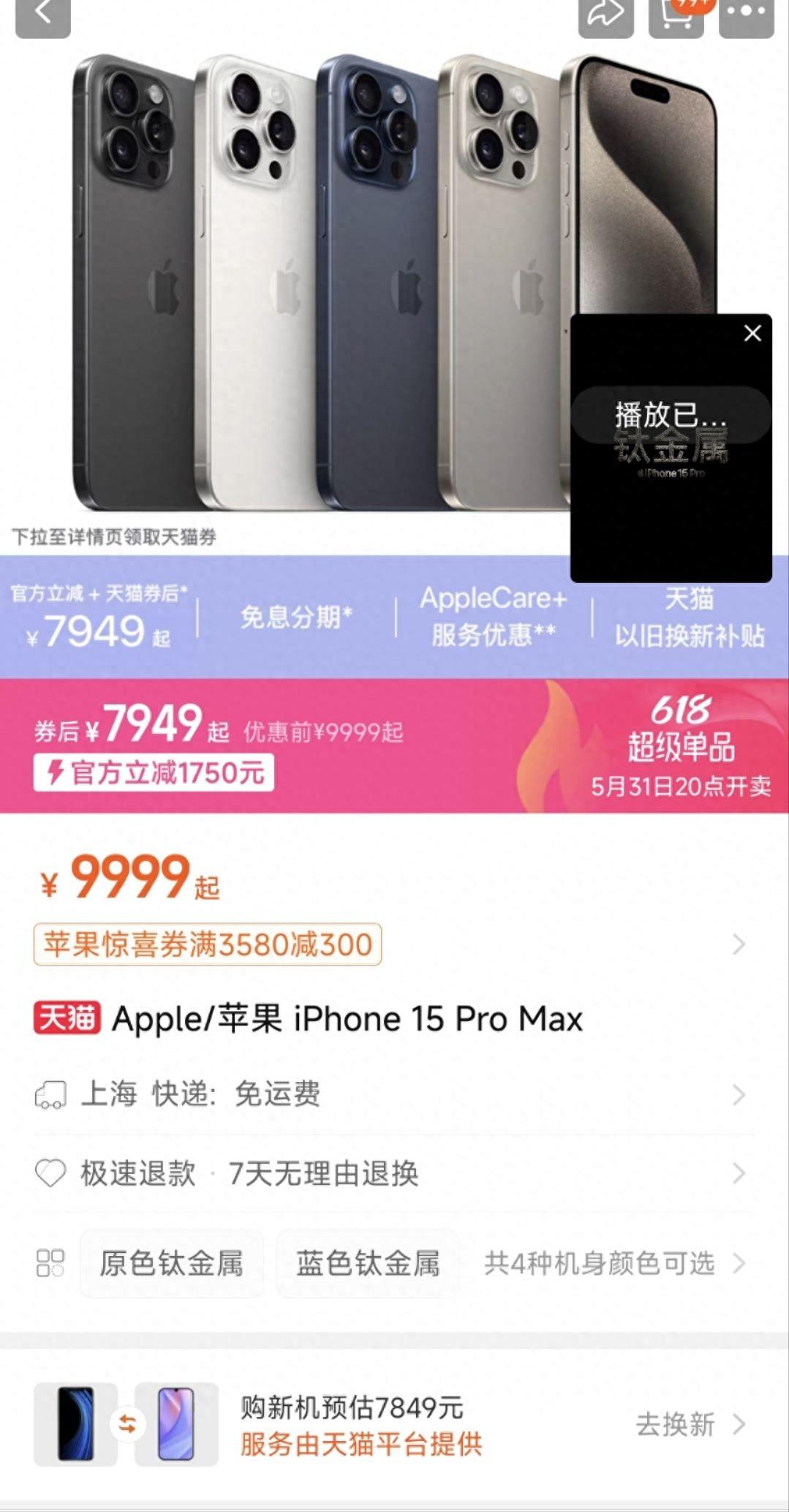Screen dimensions: 789x1512
Task: Select the 蓝色钛金属 color option
Action: click(x=368, y=1263)
